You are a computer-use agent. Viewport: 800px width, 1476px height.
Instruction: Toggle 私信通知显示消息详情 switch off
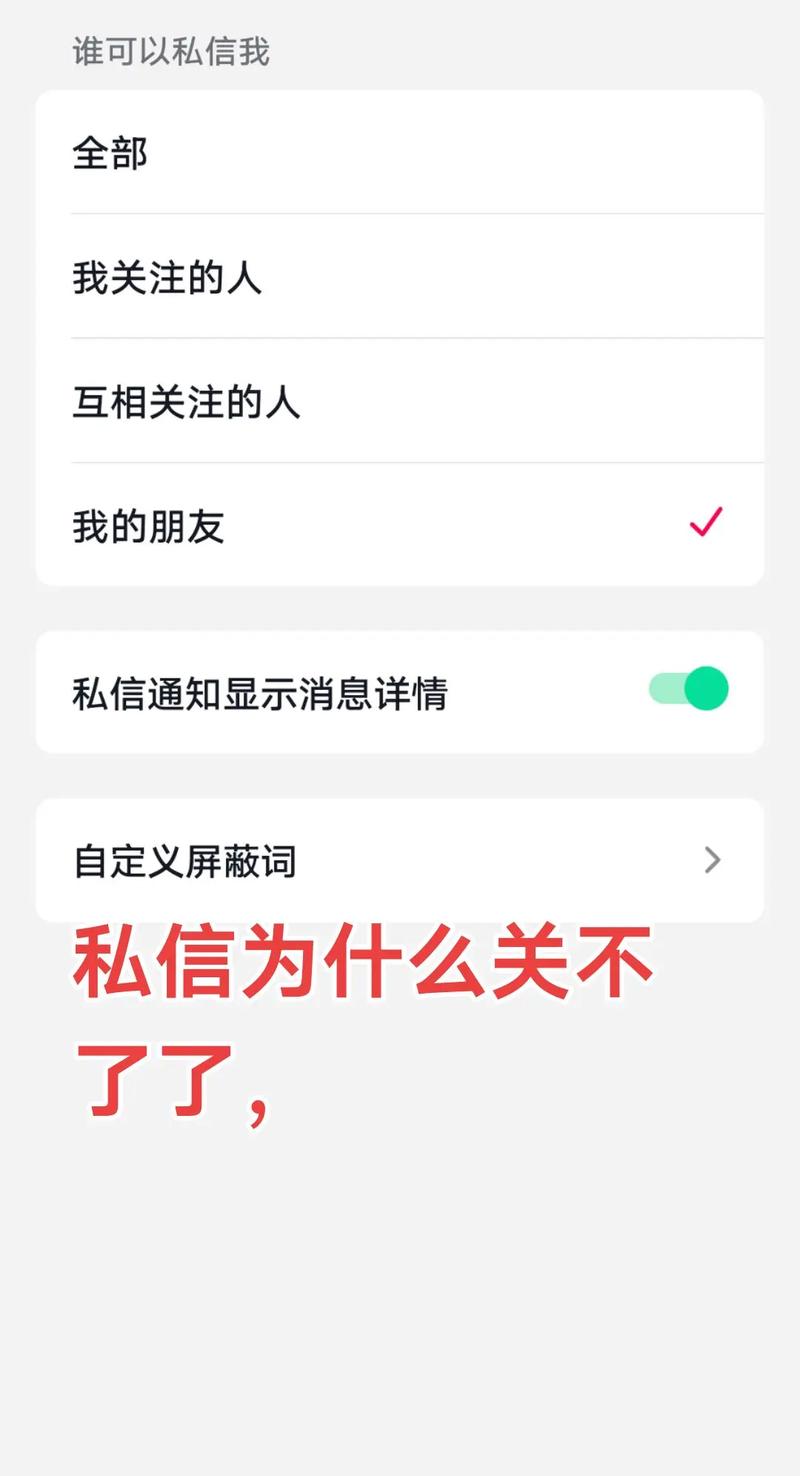point(688,689)
